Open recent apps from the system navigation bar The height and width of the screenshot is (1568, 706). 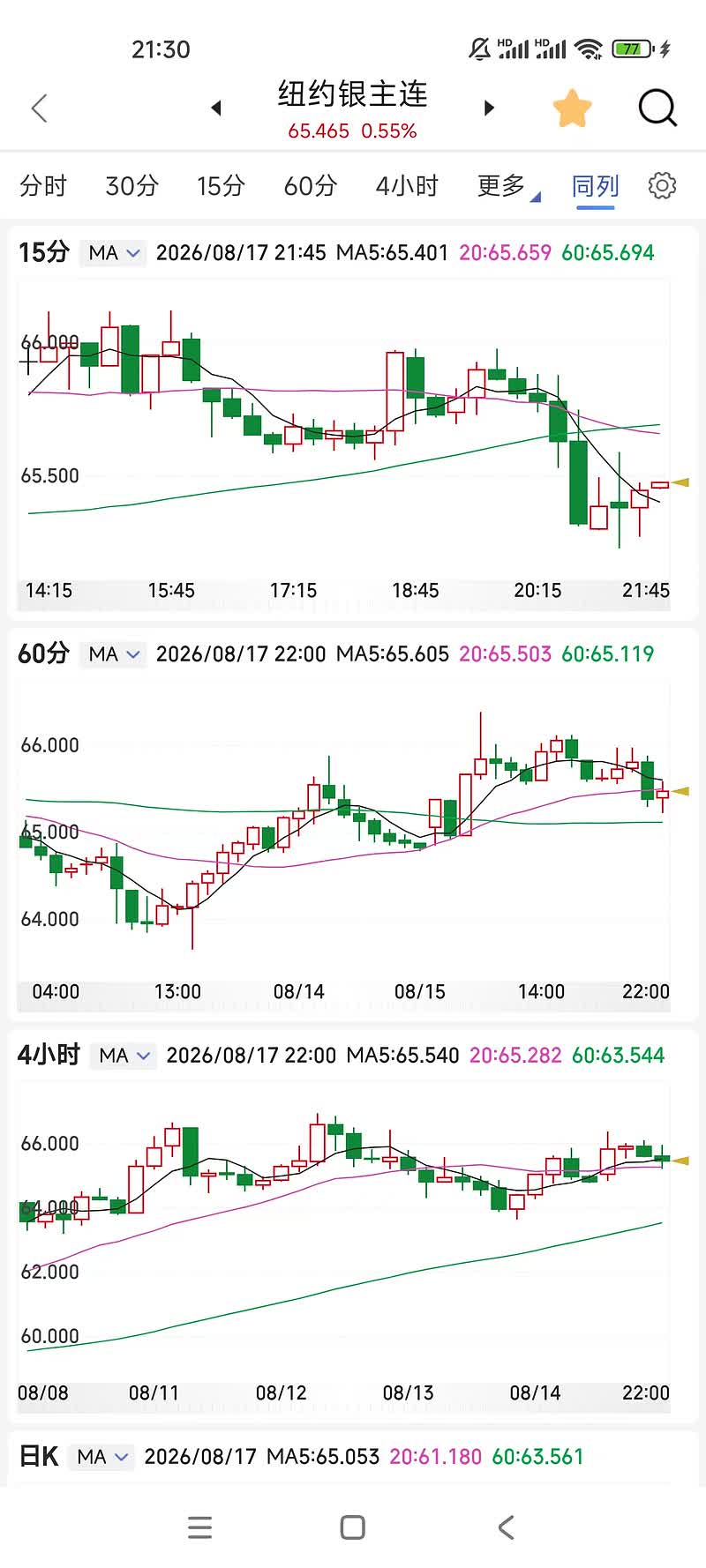point(200,1527)
